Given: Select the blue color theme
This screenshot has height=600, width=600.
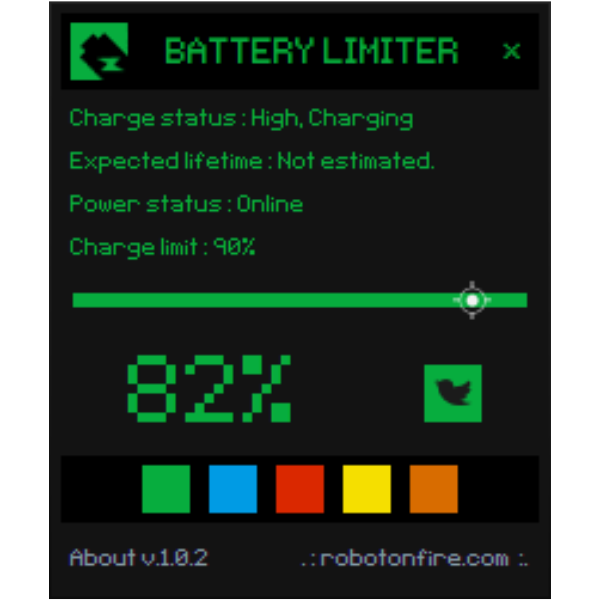Looking at the screenshot, I should (x=233, y=489).
